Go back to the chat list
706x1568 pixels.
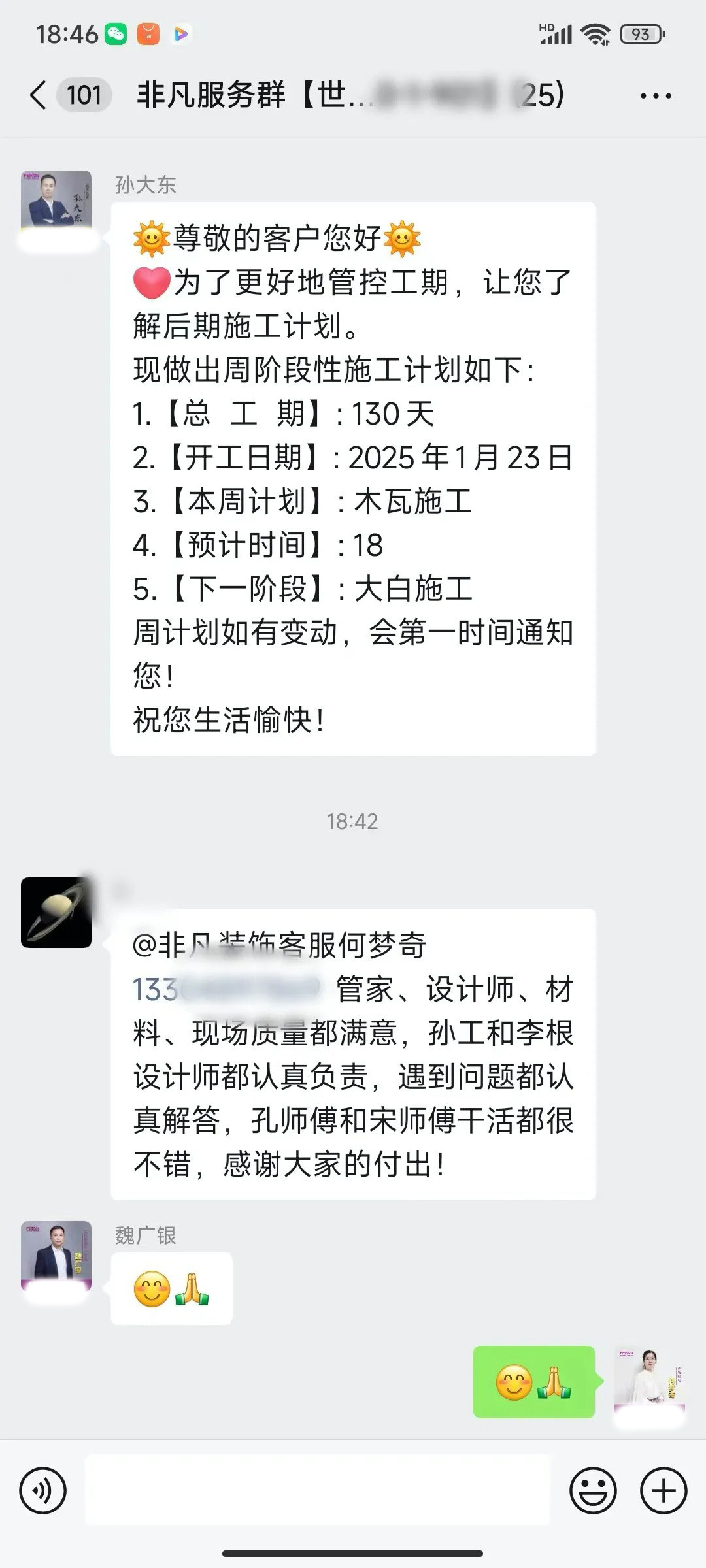38,95
